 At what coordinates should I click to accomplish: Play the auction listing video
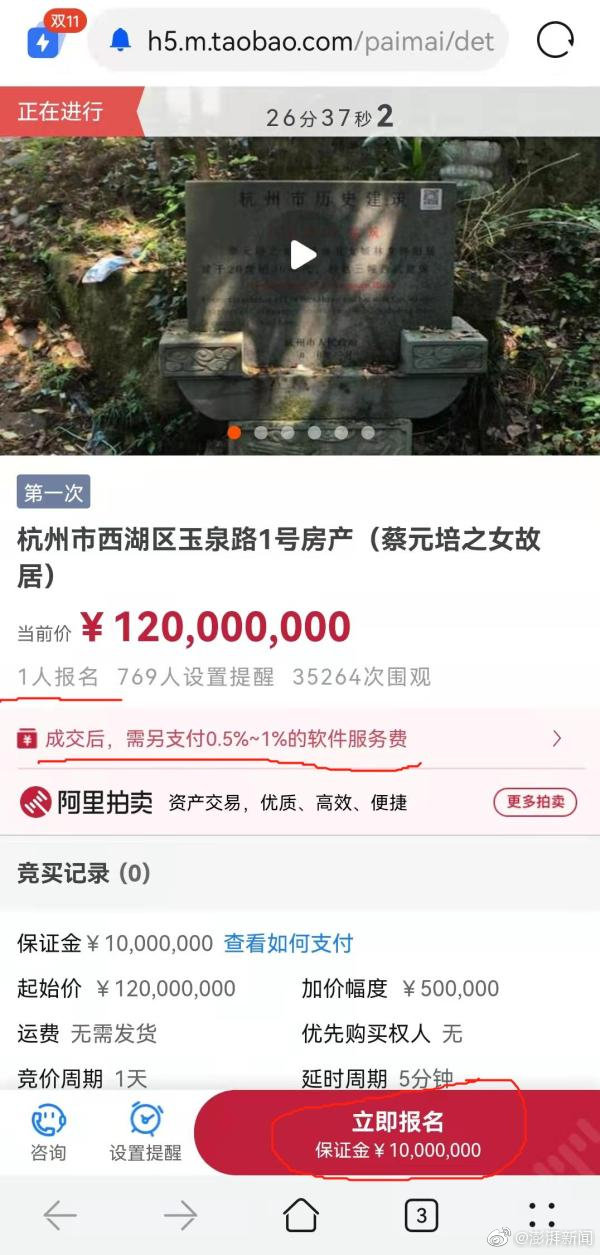[303, 255]
